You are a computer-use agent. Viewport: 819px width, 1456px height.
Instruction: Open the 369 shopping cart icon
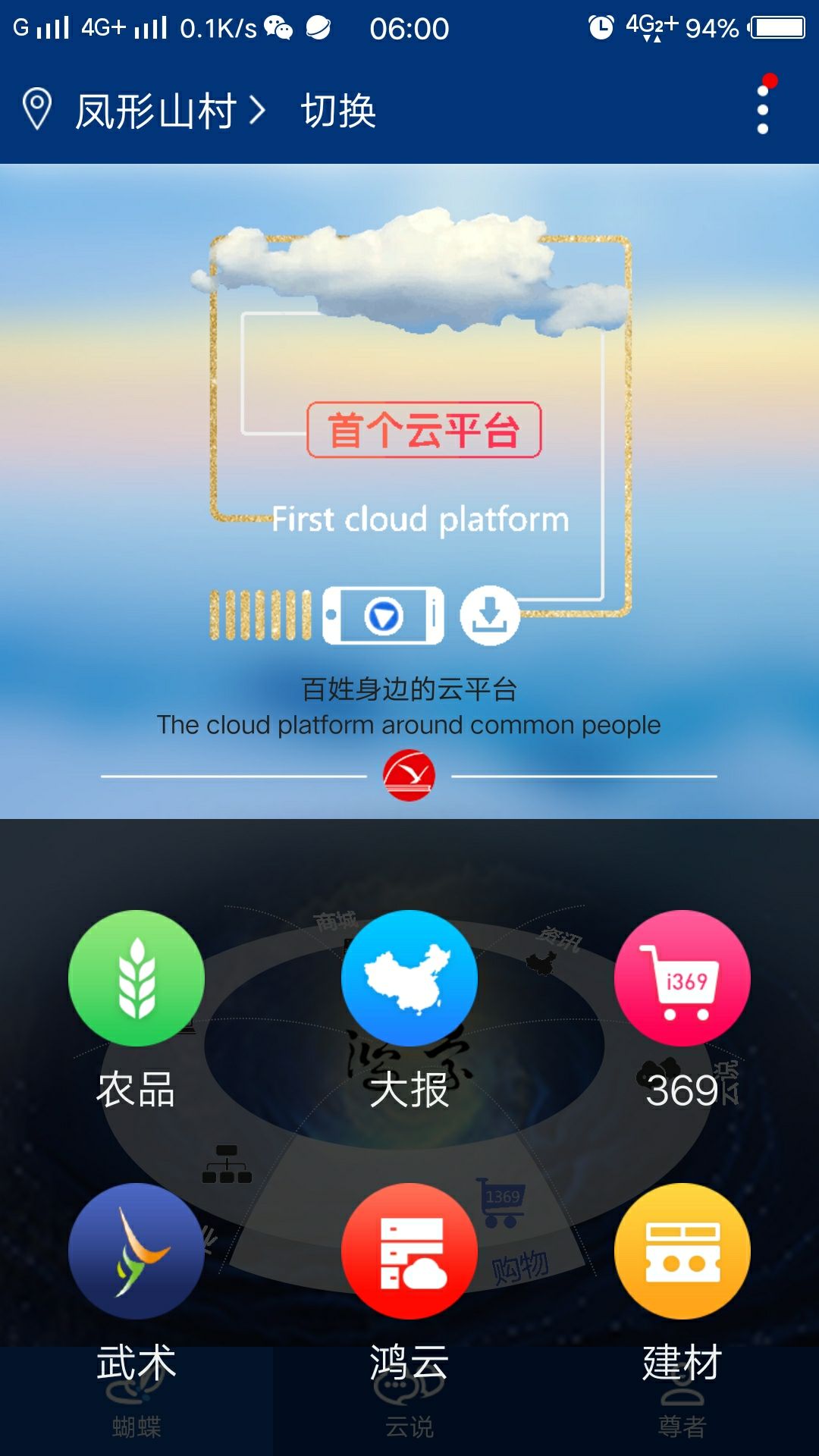click(x=682, y=978)
